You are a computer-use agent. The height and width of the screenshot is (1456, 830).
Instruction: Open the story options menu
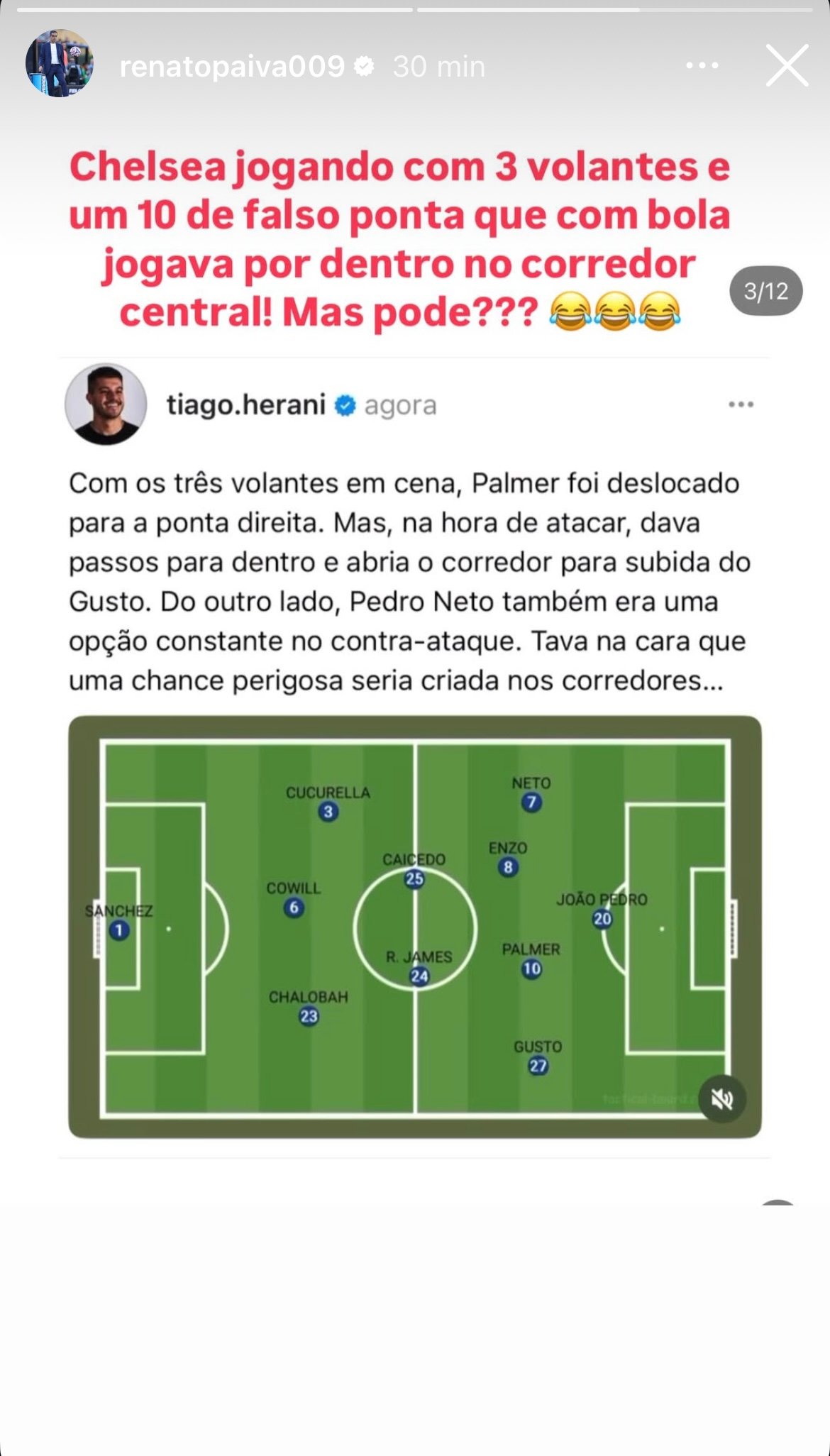point(702,66)
